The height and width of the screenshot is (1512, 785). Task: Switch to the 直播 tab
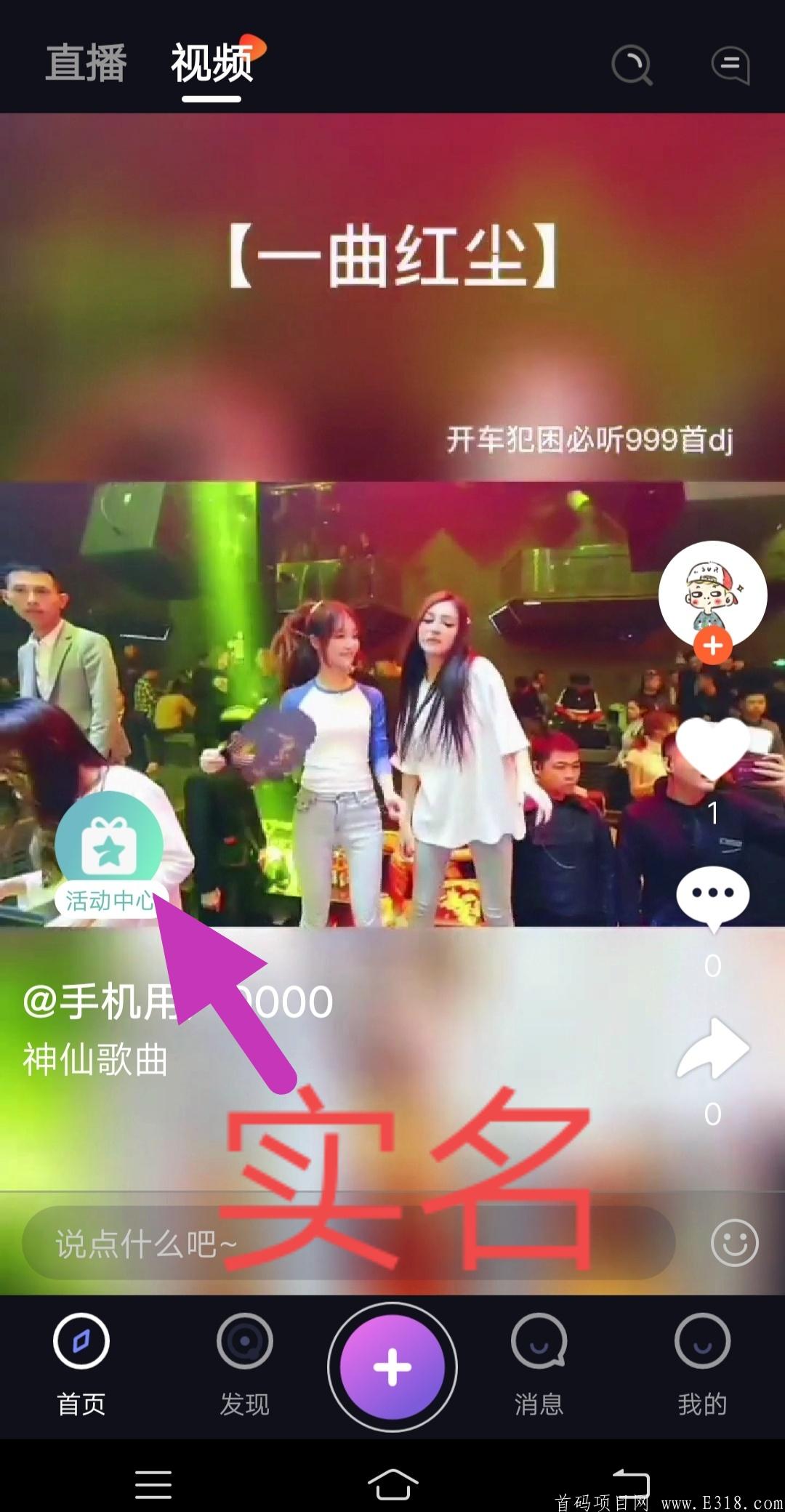(86, 63)
